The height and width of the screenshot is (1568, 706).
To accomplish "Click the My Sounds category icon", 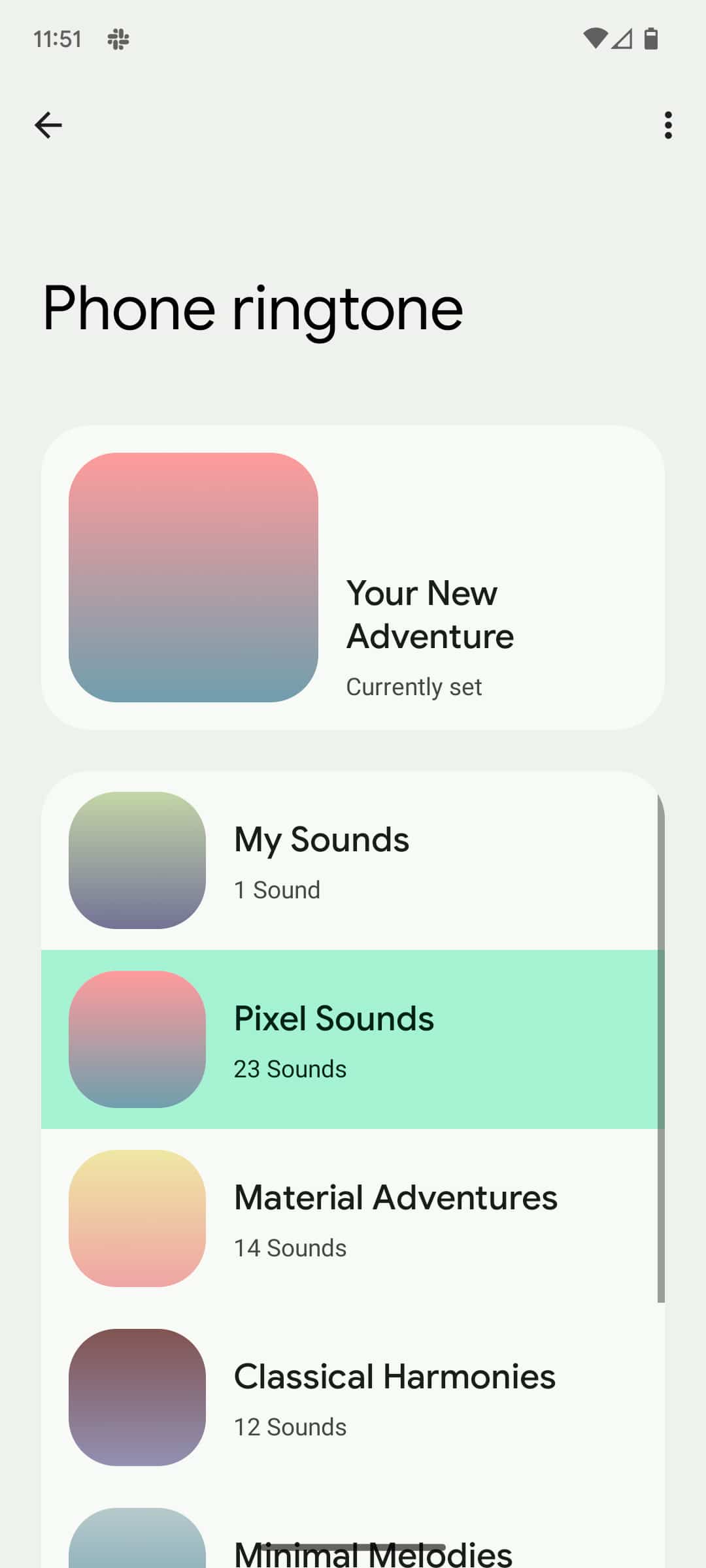I will 137,864.
